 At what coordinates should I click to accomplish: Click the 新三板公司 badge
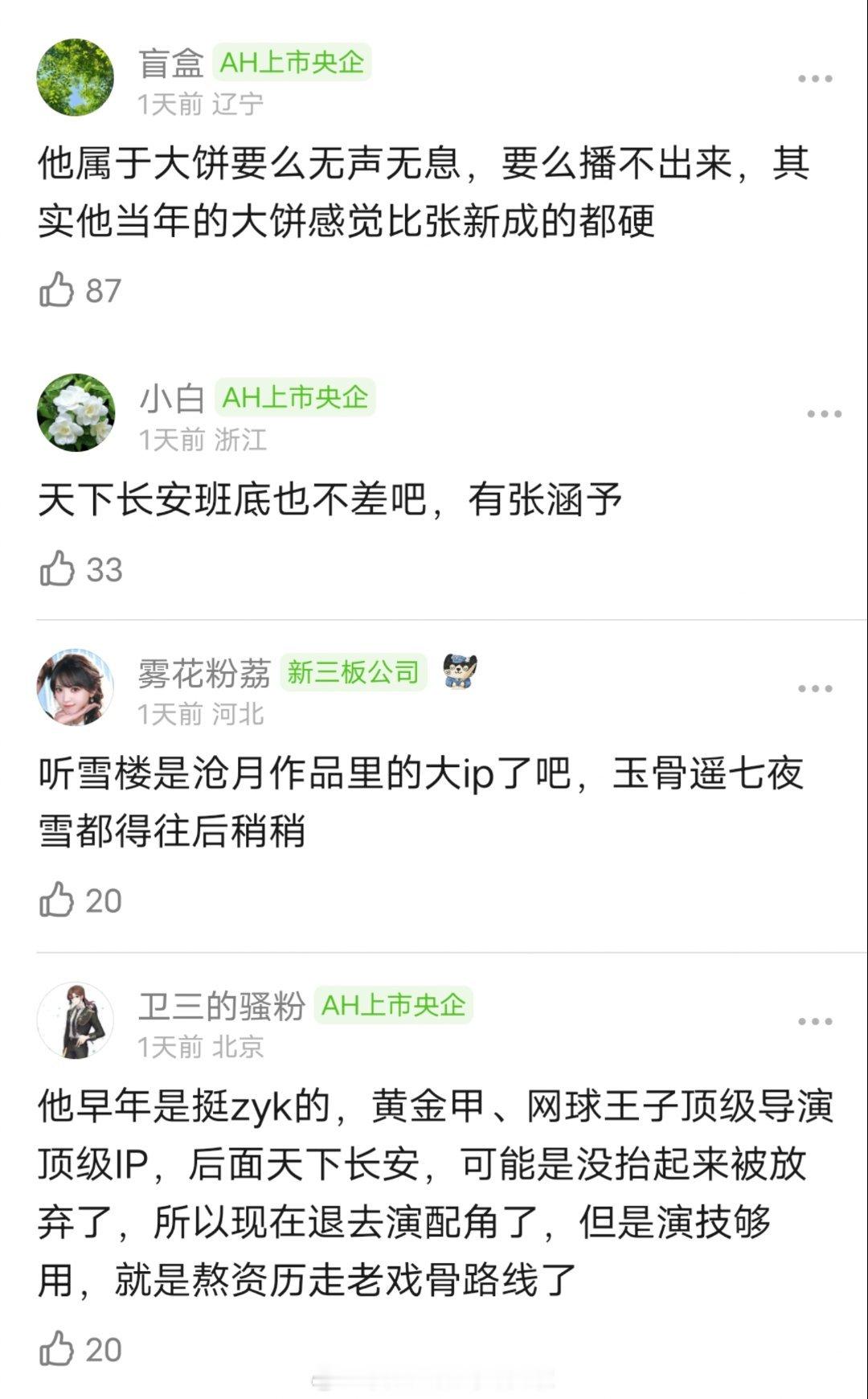click(353, 674)
